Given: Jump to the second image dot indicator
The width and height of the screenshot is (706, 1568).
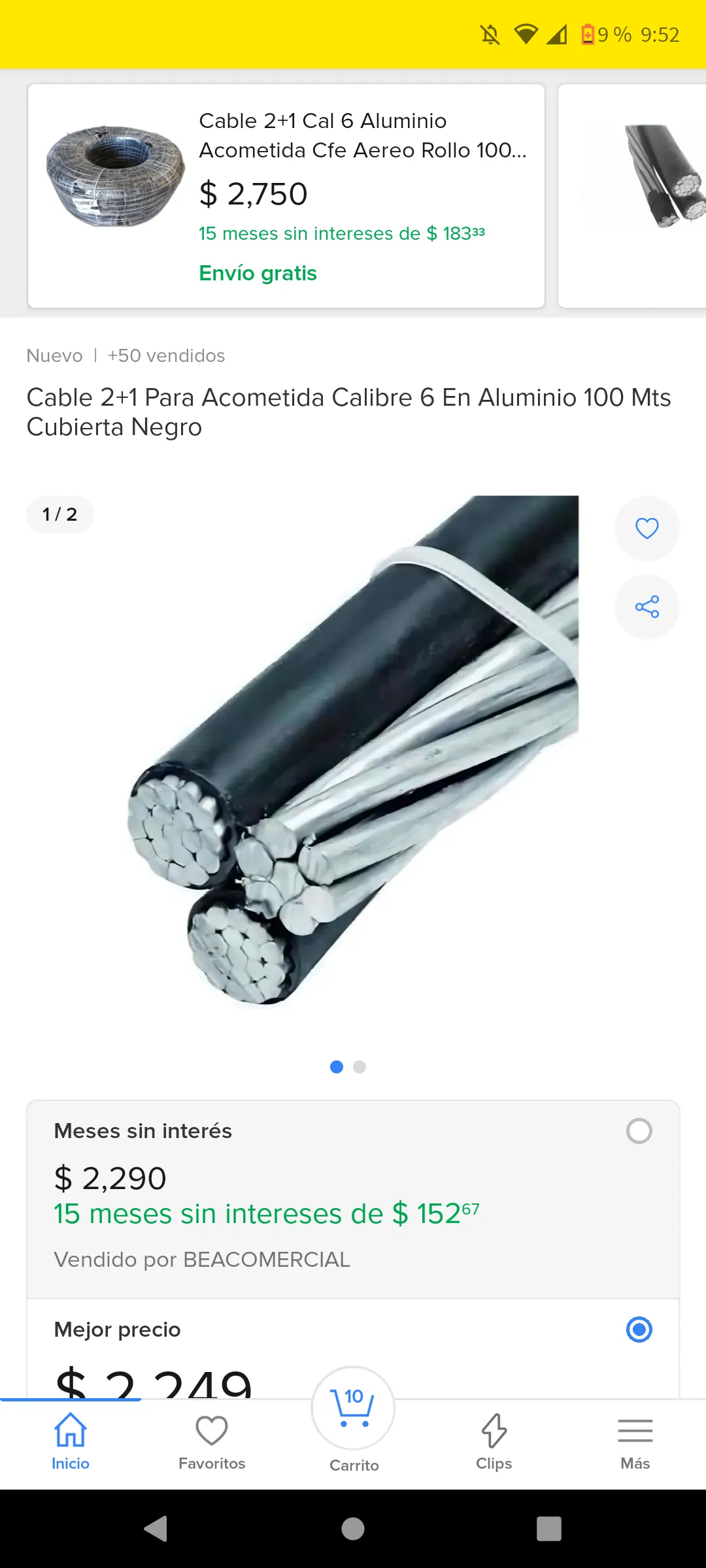Looking at the screenshot, I should [x=360, y=1067].
